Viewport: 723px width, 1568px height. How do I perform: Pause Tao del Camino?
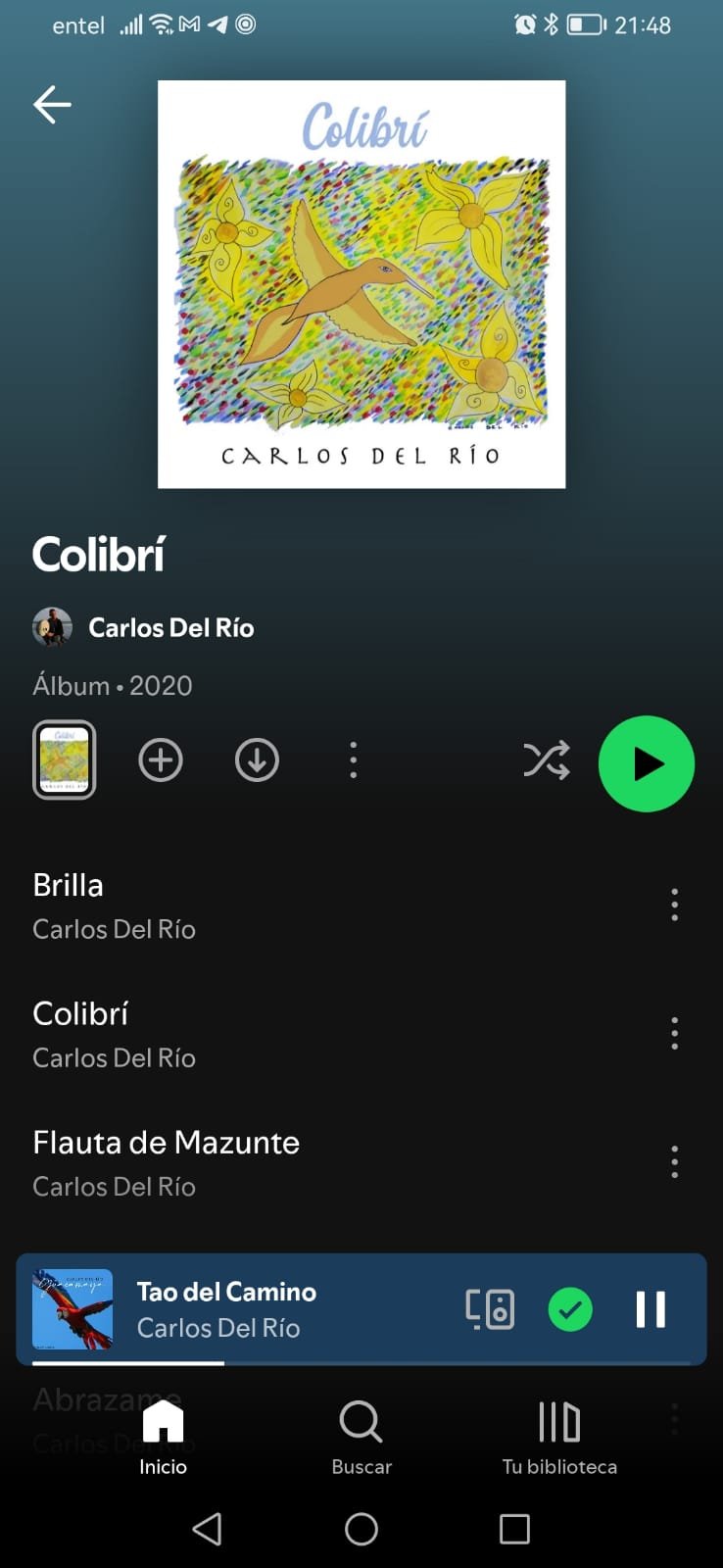click(x=651, y=1309)
